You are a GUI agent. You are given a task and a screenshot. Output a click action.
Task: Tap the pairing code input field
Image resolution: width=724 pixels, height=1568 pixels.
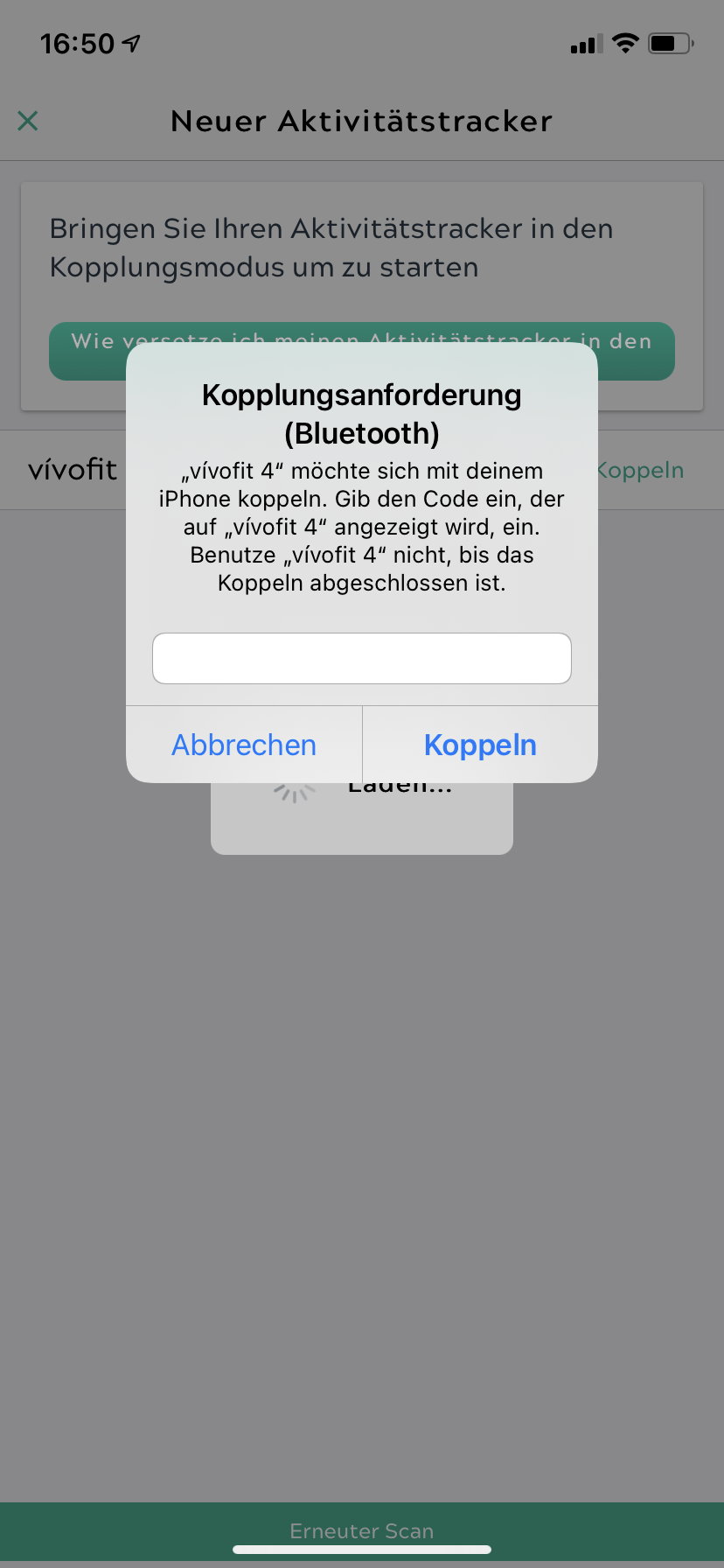coord(362,658)
